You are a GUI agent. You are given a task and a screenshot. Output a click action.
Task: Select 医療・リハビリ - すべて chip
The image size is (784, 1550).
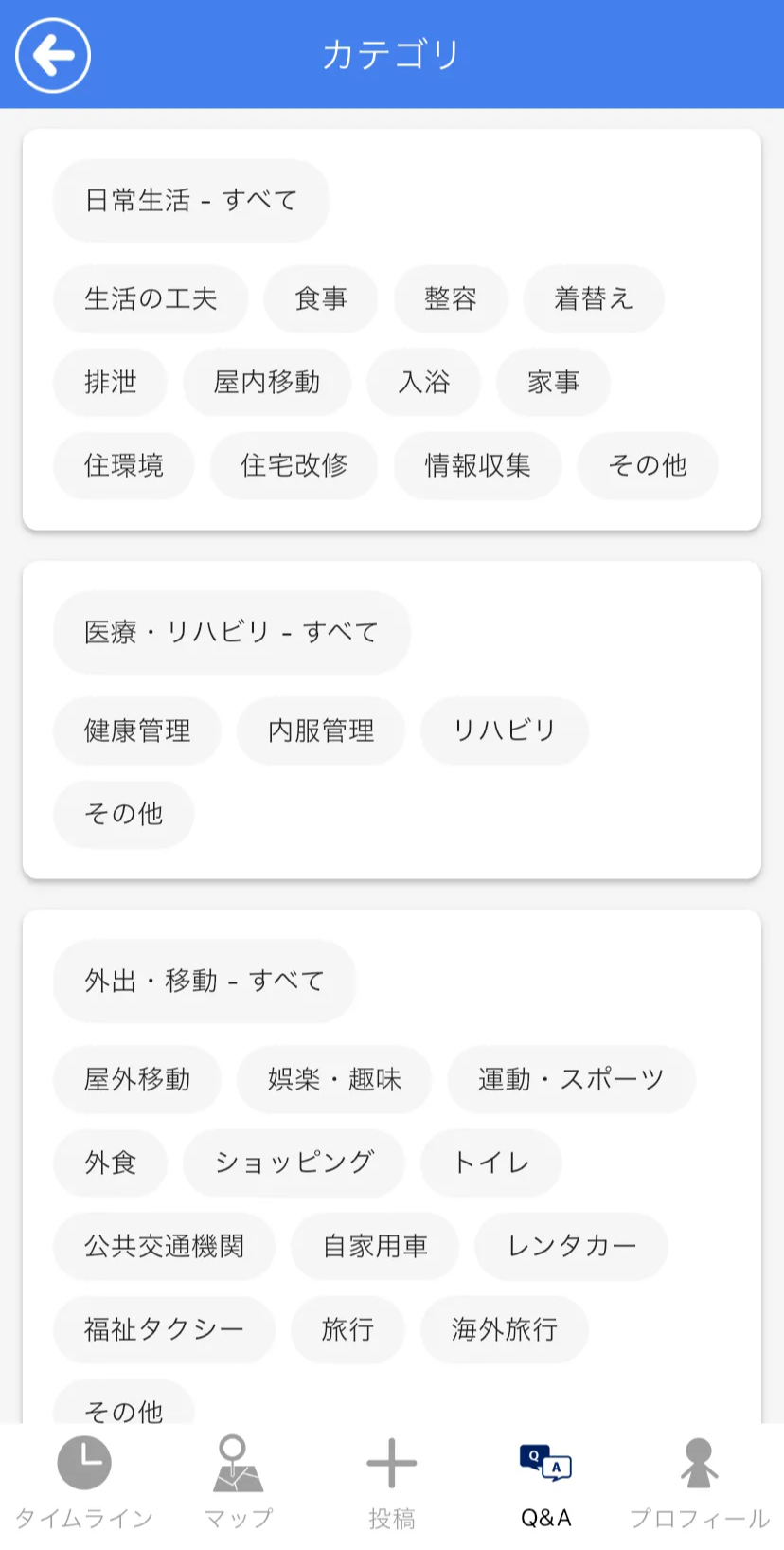pyautogui.click(x=232, y=633)
